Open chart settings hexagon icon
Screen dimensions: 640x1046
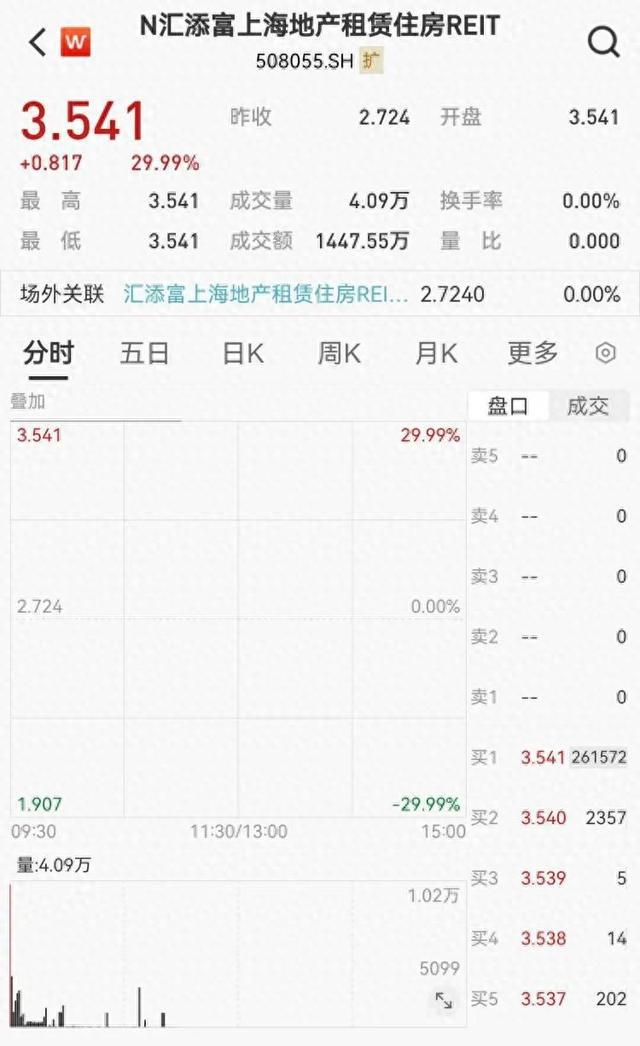605,353
